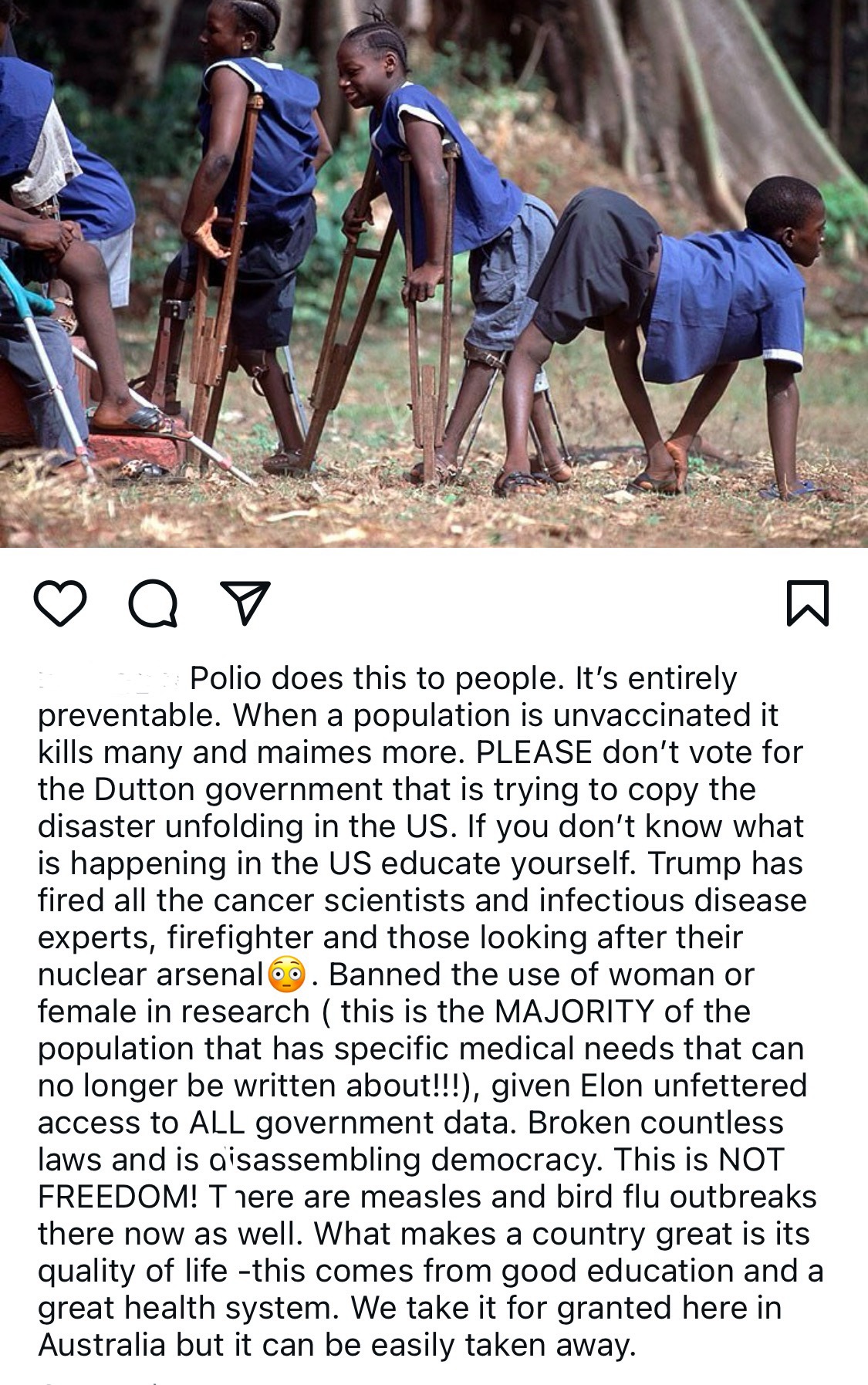Open the poster's profile from the caption username
Image resolution: width=868 pixels, height=1385 pixels.
tap(108, 679)
